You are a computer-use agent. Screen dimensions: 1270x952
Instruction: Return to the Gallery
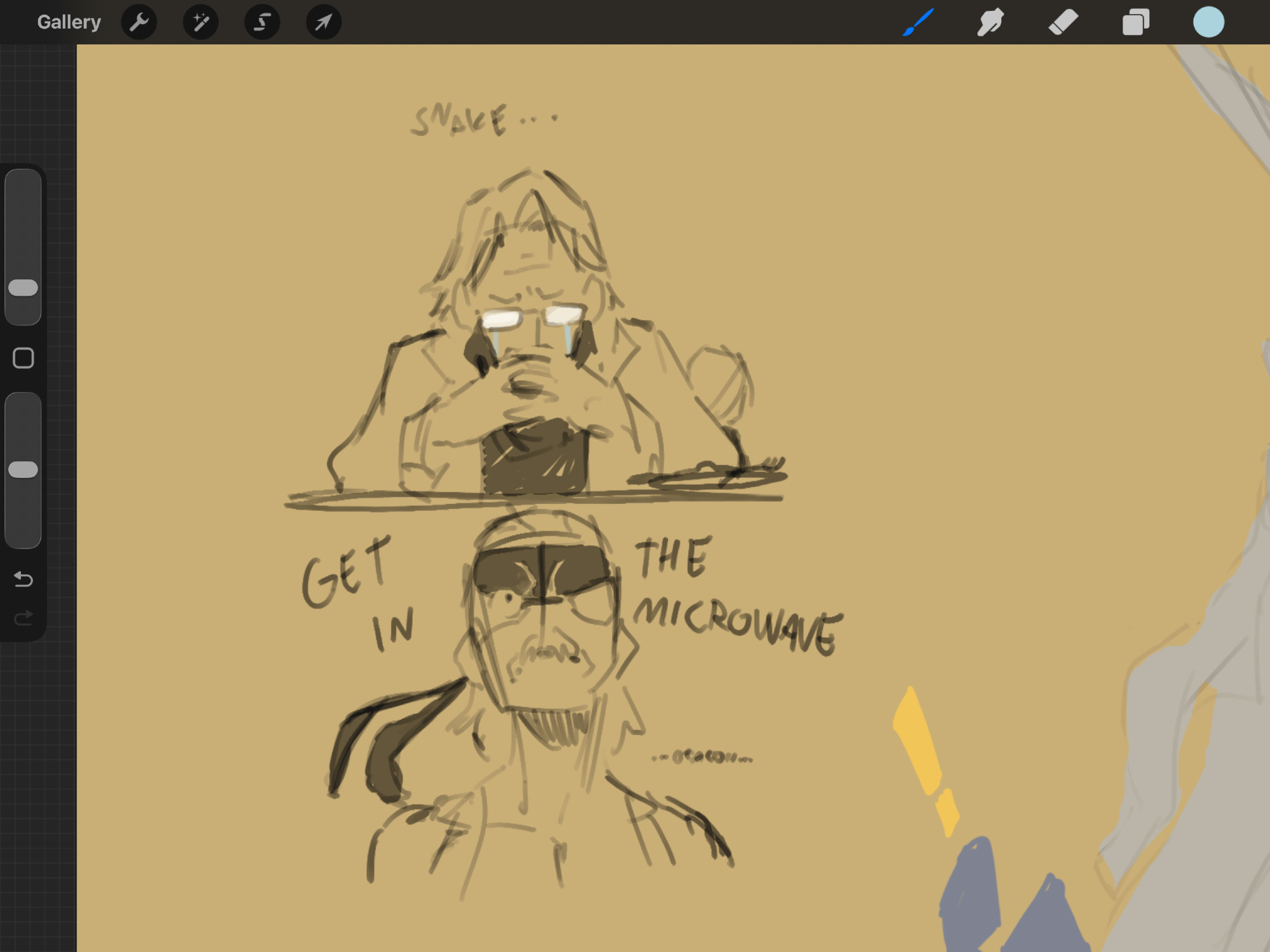(x=69, y=22)
